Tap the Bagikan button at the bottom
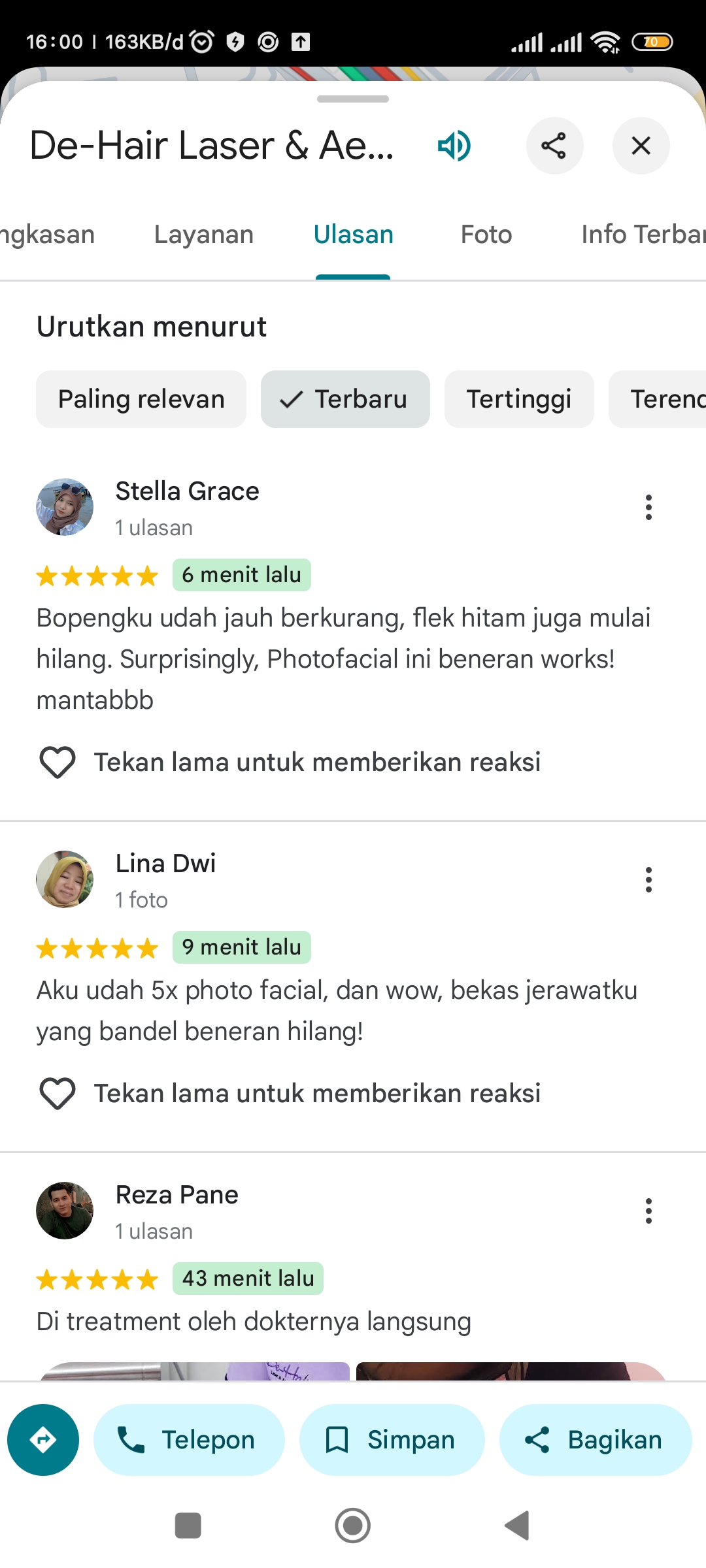 click(596, 1440)
